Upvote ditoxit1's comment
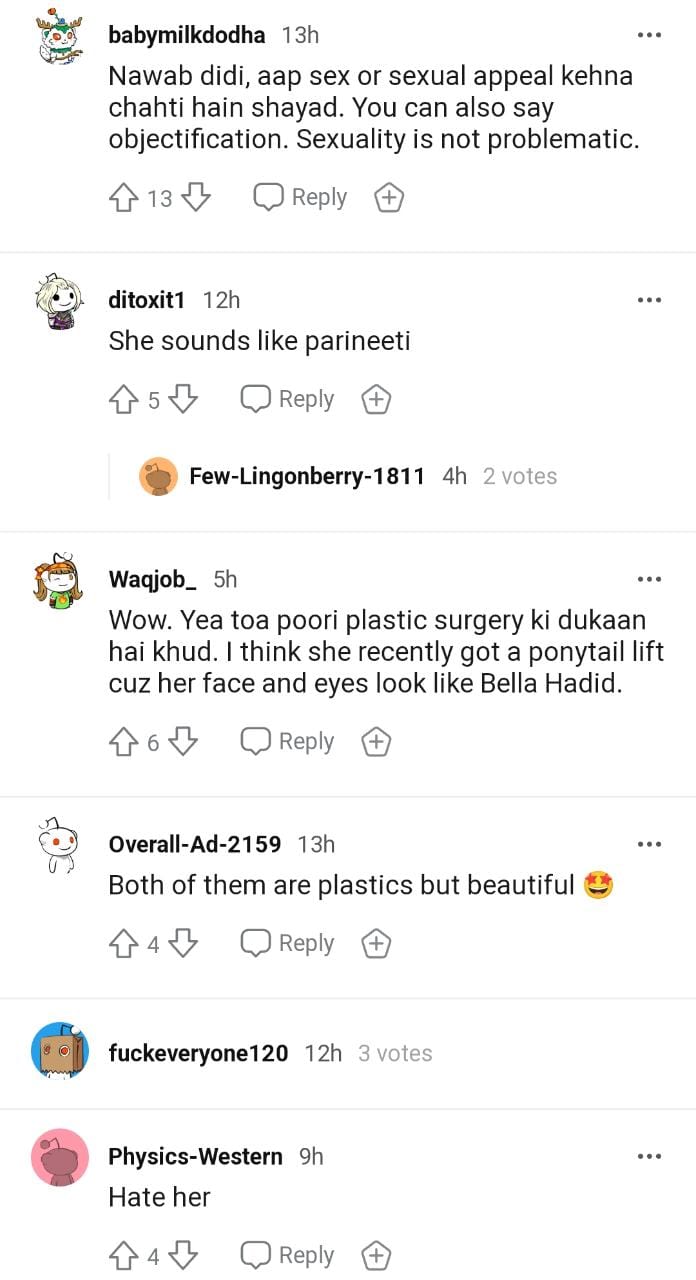696x1280 pixels. (122, 400)
